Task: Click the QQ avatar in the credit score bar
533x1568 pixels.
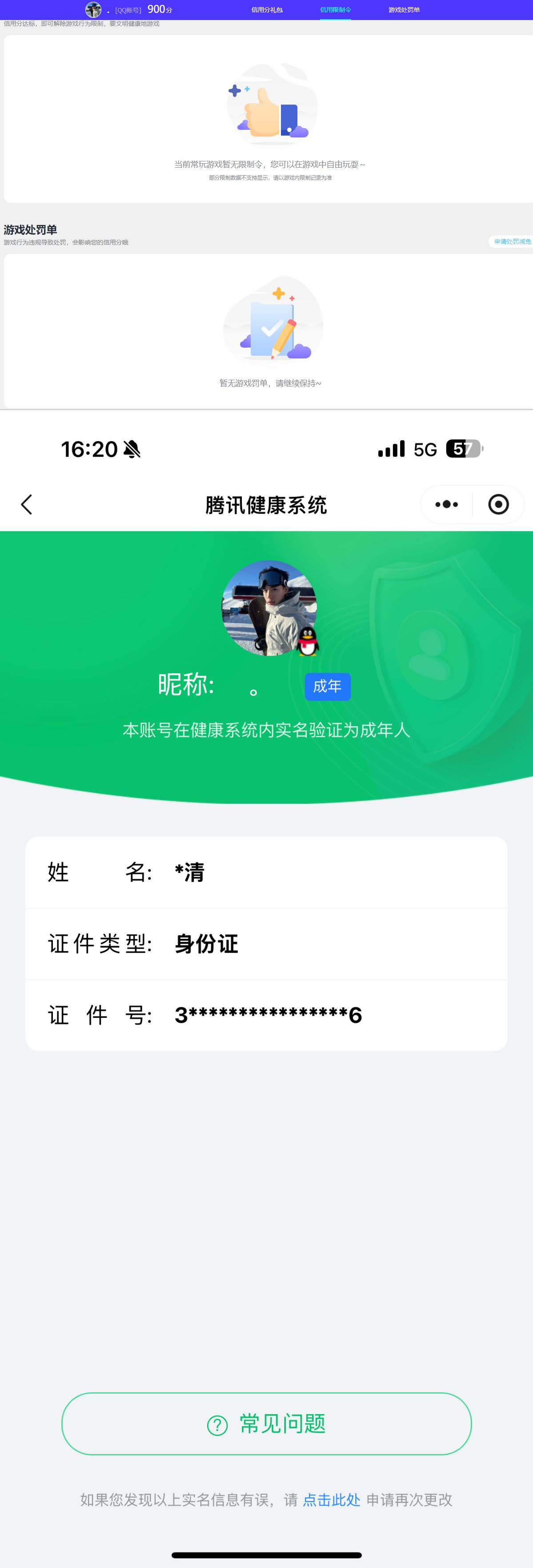Action: (x=94, y=9)
